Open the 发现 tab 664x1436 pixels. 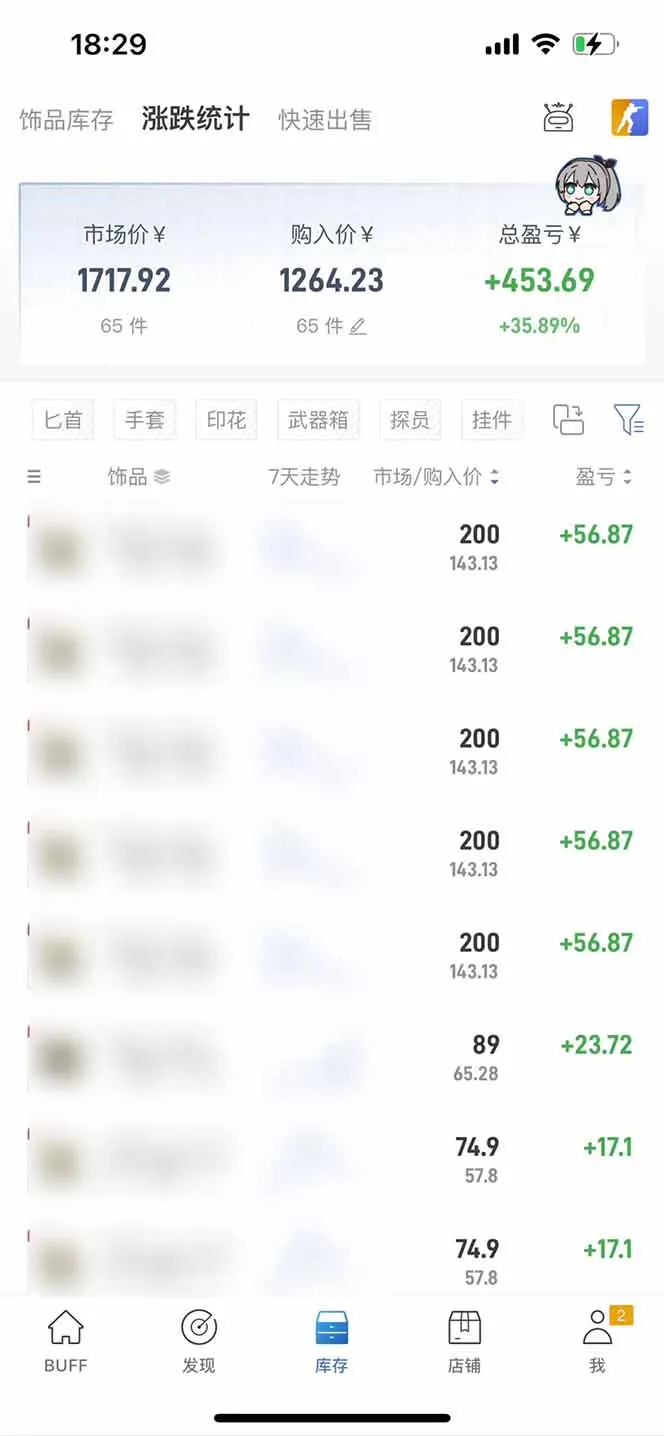click(199, 1341)
